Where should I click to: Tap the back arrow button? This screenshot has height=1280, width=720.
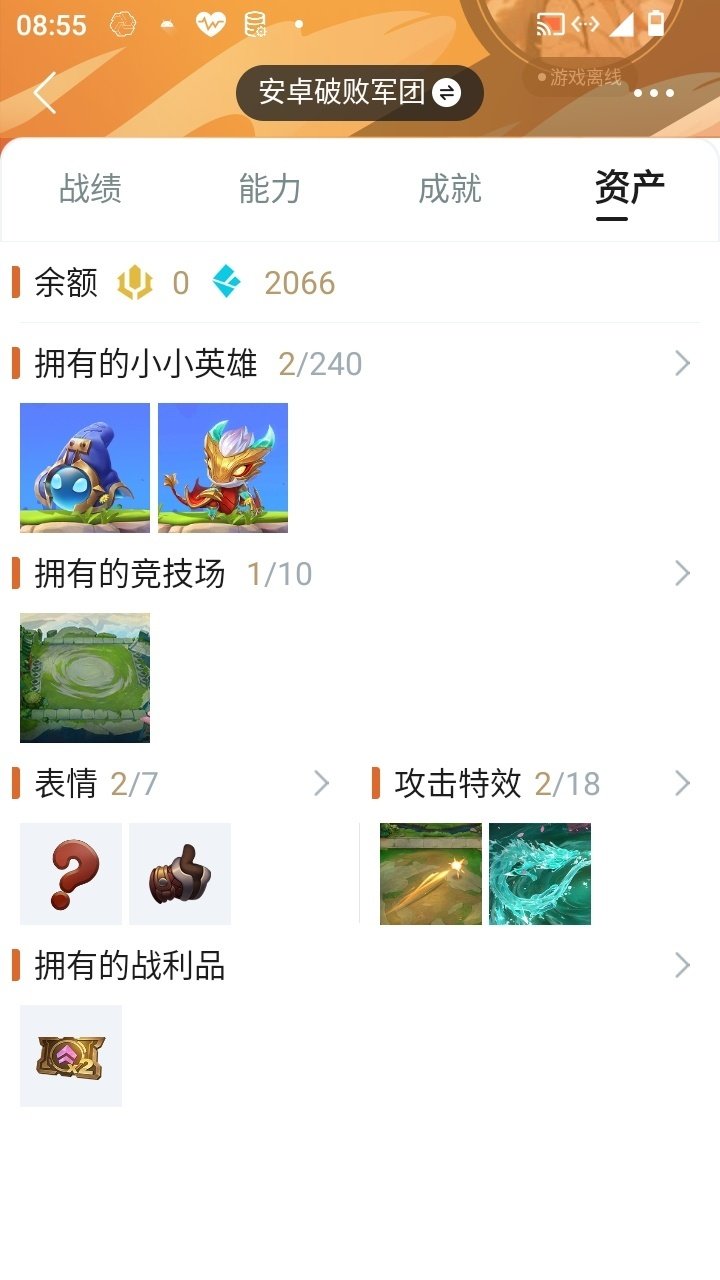44,92
